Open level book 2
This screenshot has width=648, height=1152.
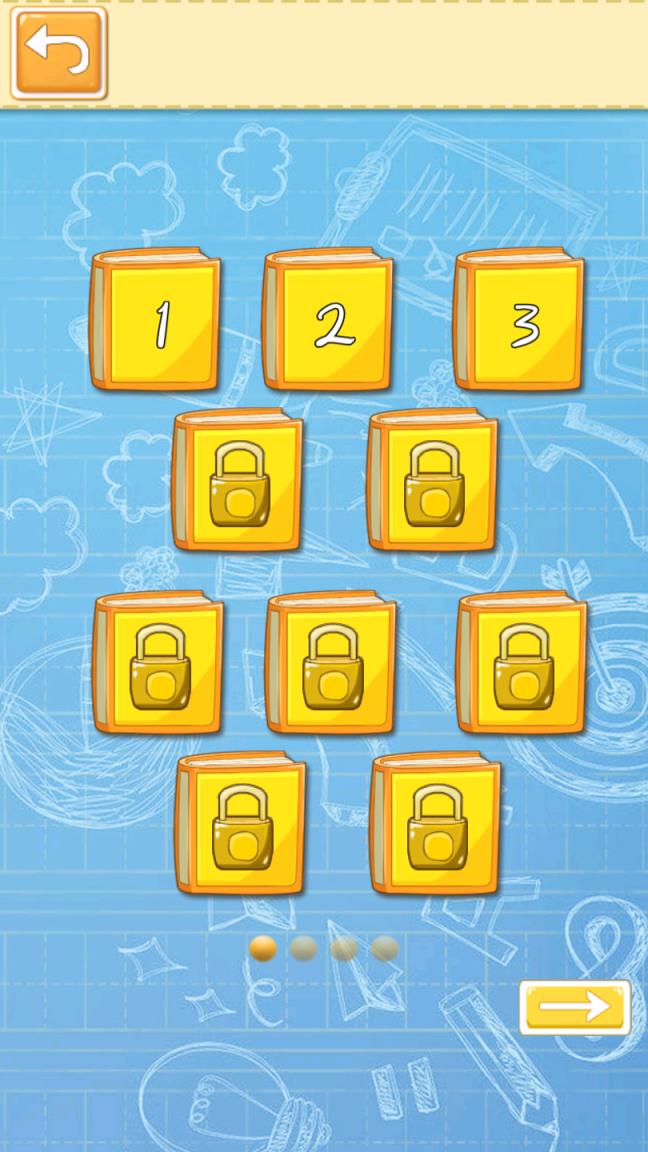(330, 321)
